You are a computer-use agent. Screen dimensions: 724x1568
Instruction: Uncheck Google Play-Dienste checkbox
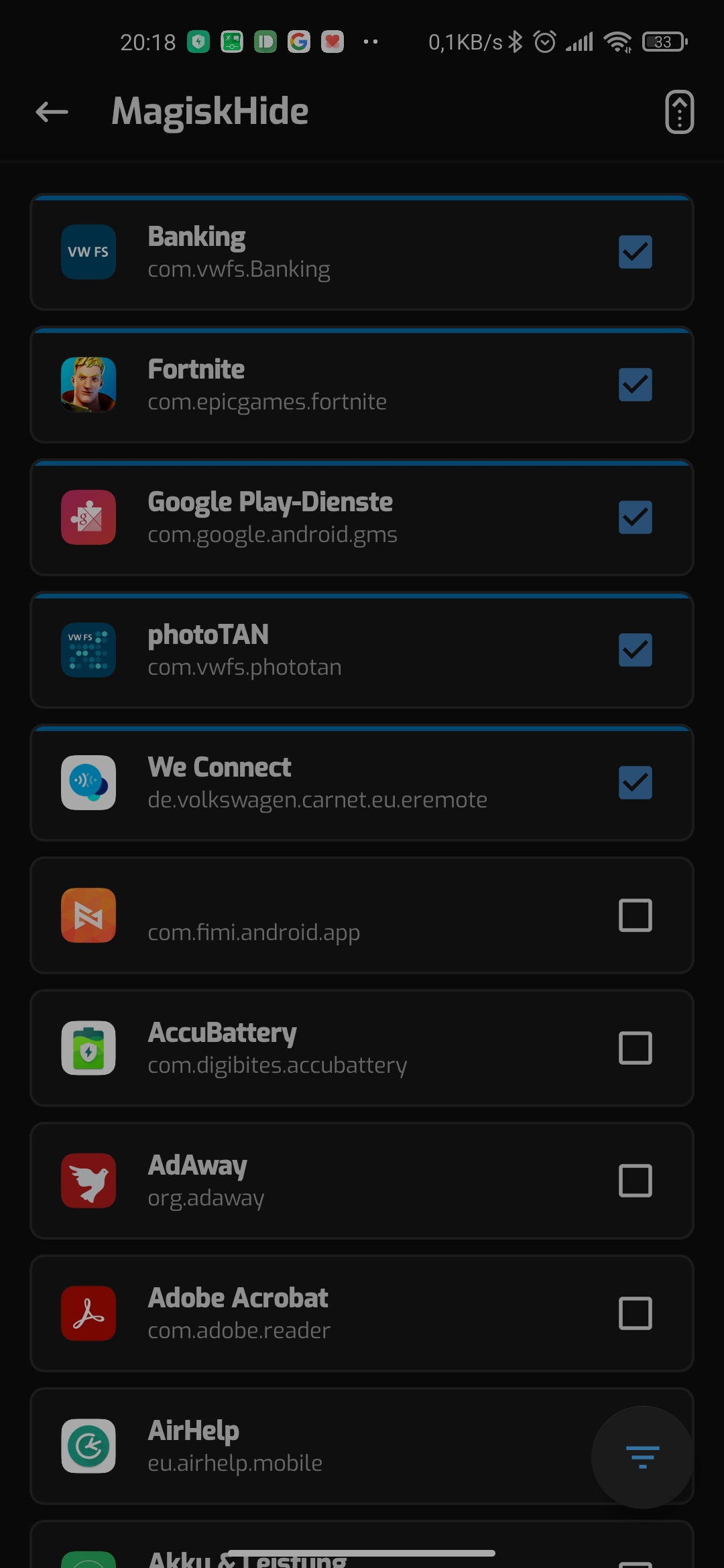click(x=635, y=517)
